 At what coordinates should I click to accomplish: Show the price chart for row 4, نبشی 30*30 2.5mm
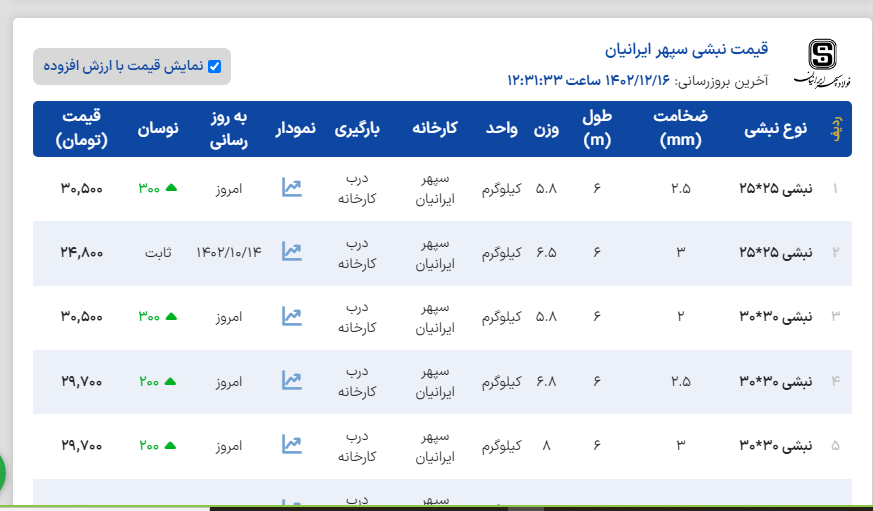click(292, 380)
